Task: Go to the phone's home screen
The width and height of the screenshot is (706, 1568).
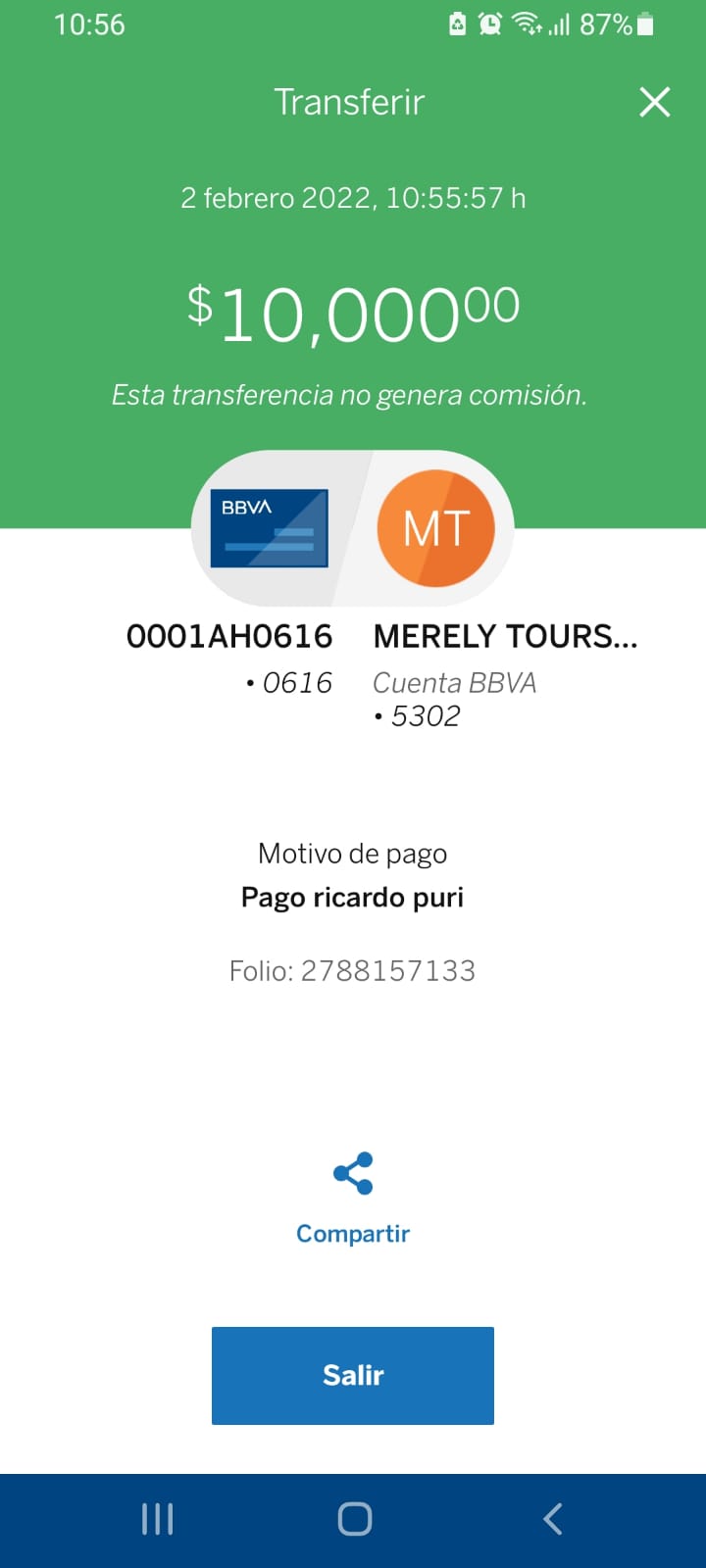Action: coord(354,1519)
